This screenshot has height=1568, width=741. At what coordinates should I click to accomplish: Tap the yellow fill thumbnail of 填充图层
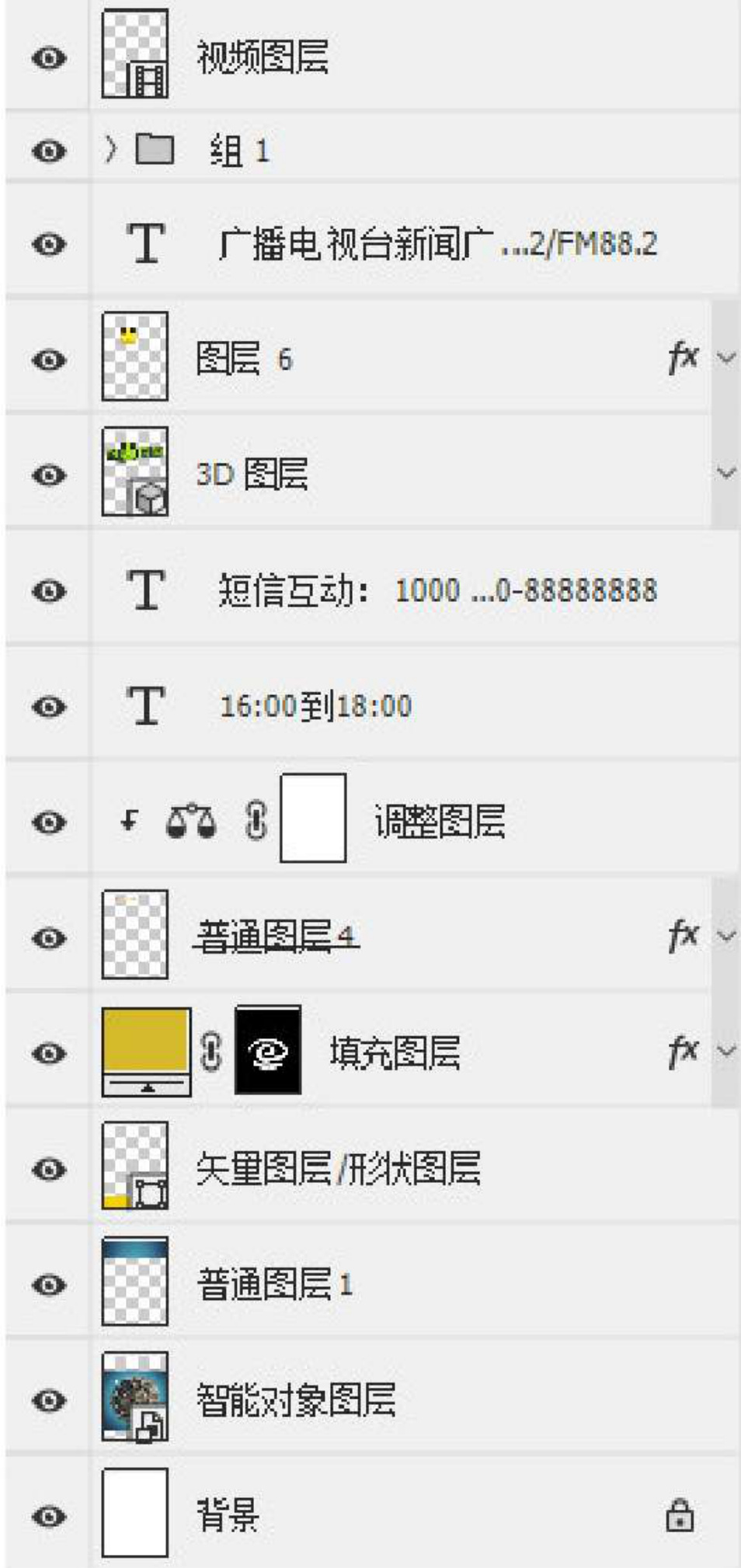point(146,1041)
